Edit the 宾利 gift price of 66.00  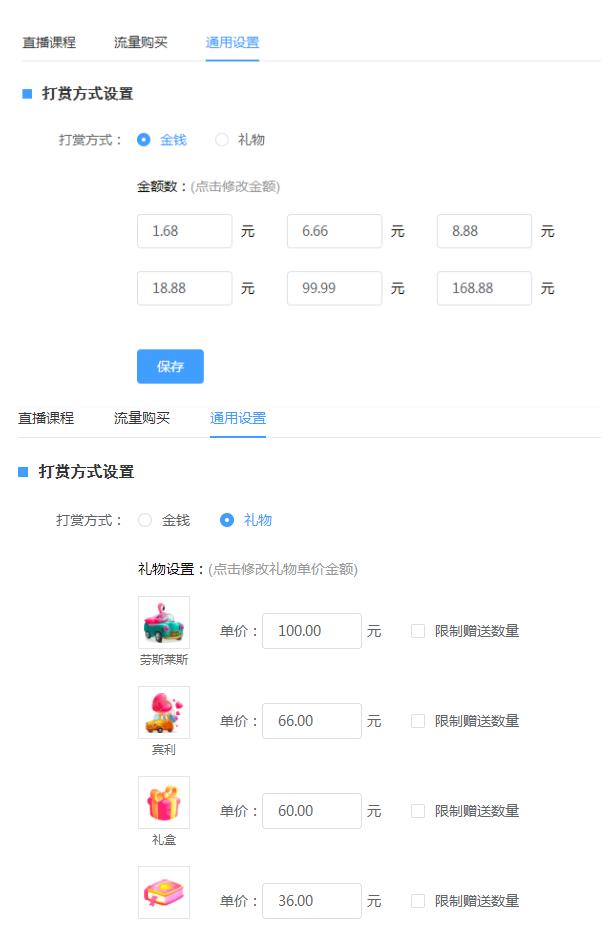pos(311,721)
